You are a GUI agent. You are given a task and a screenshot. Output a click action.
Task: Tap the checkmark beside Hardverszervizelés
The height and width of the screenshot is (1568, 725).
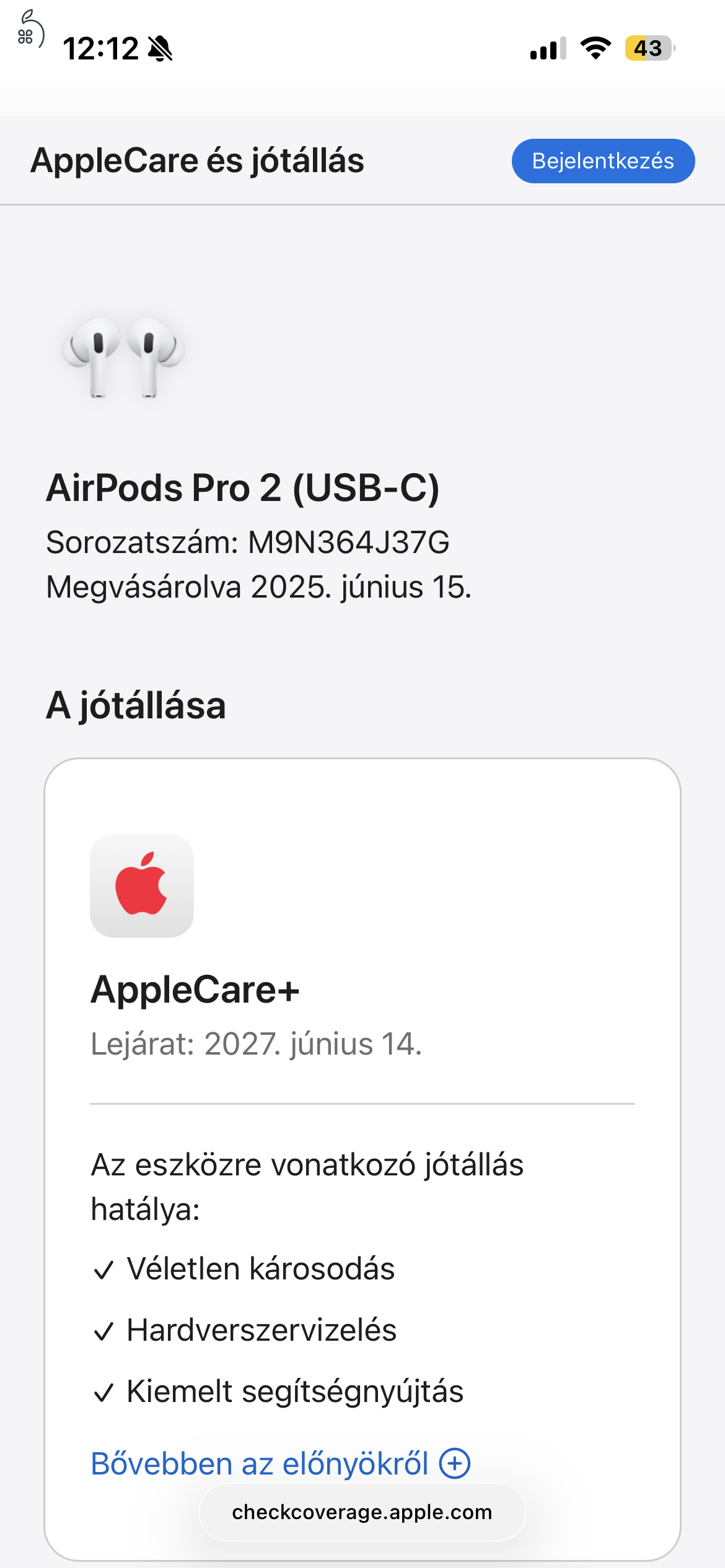coord(103,1330)
